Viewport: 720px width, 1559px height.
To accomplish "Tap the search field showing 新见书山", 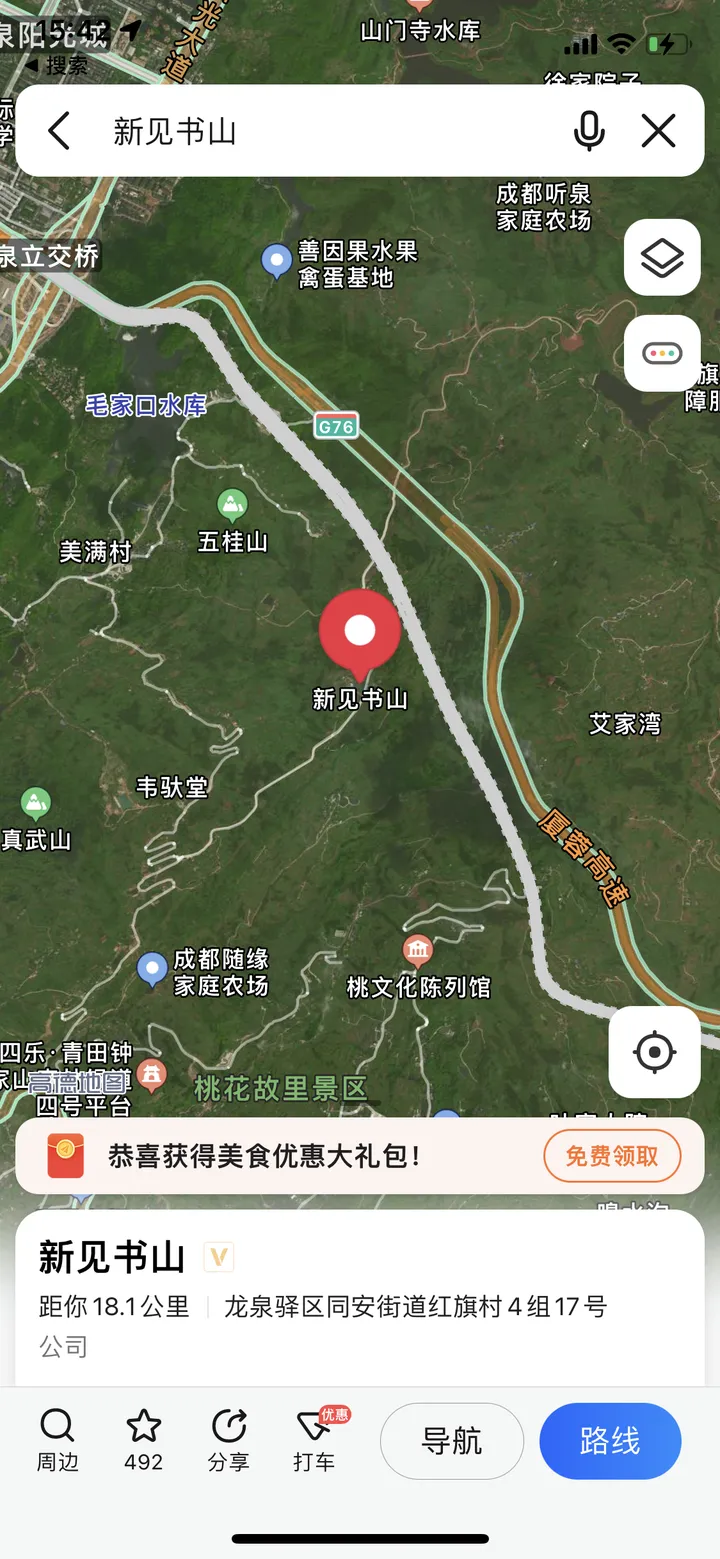I will (x=330, y=131).
